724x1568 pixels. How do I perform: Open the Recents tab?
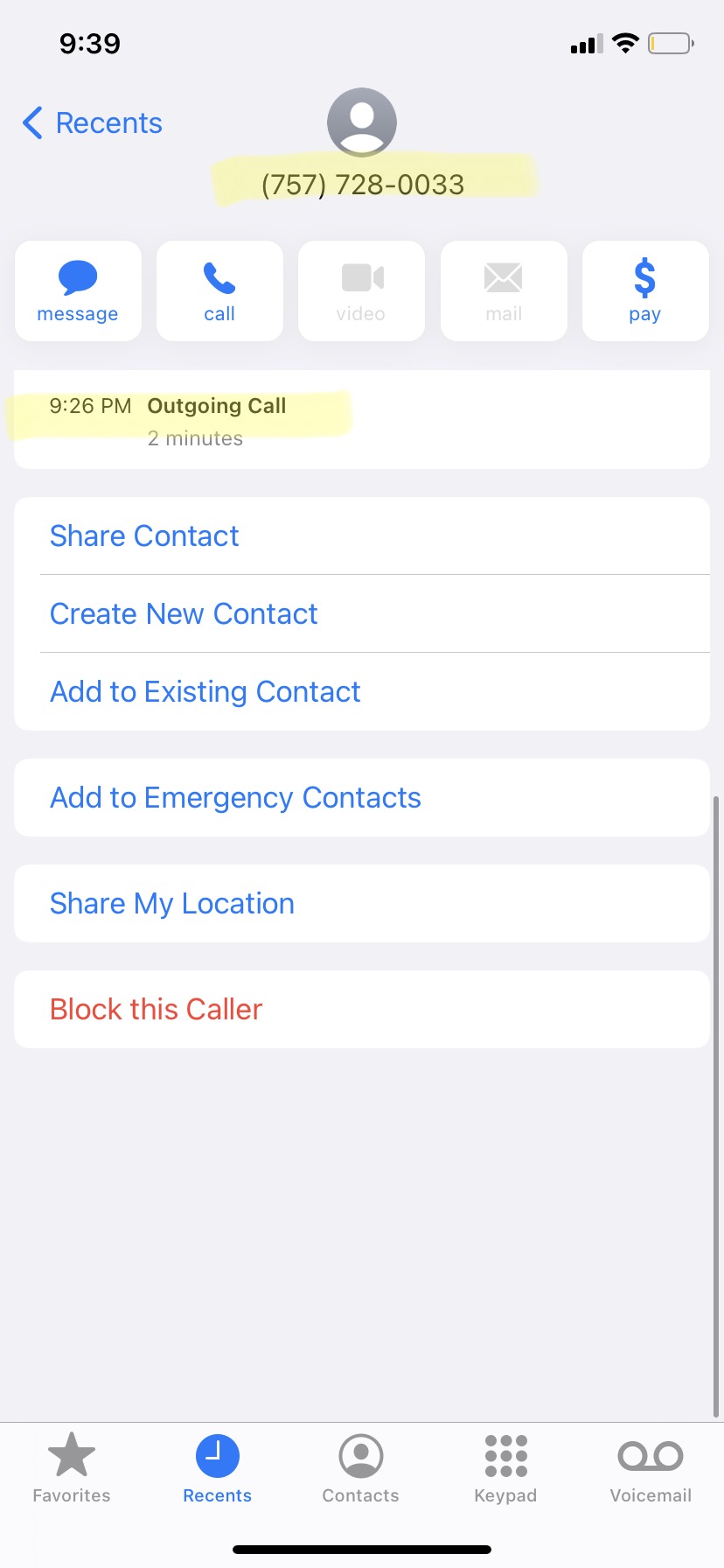pos(217,1468)
